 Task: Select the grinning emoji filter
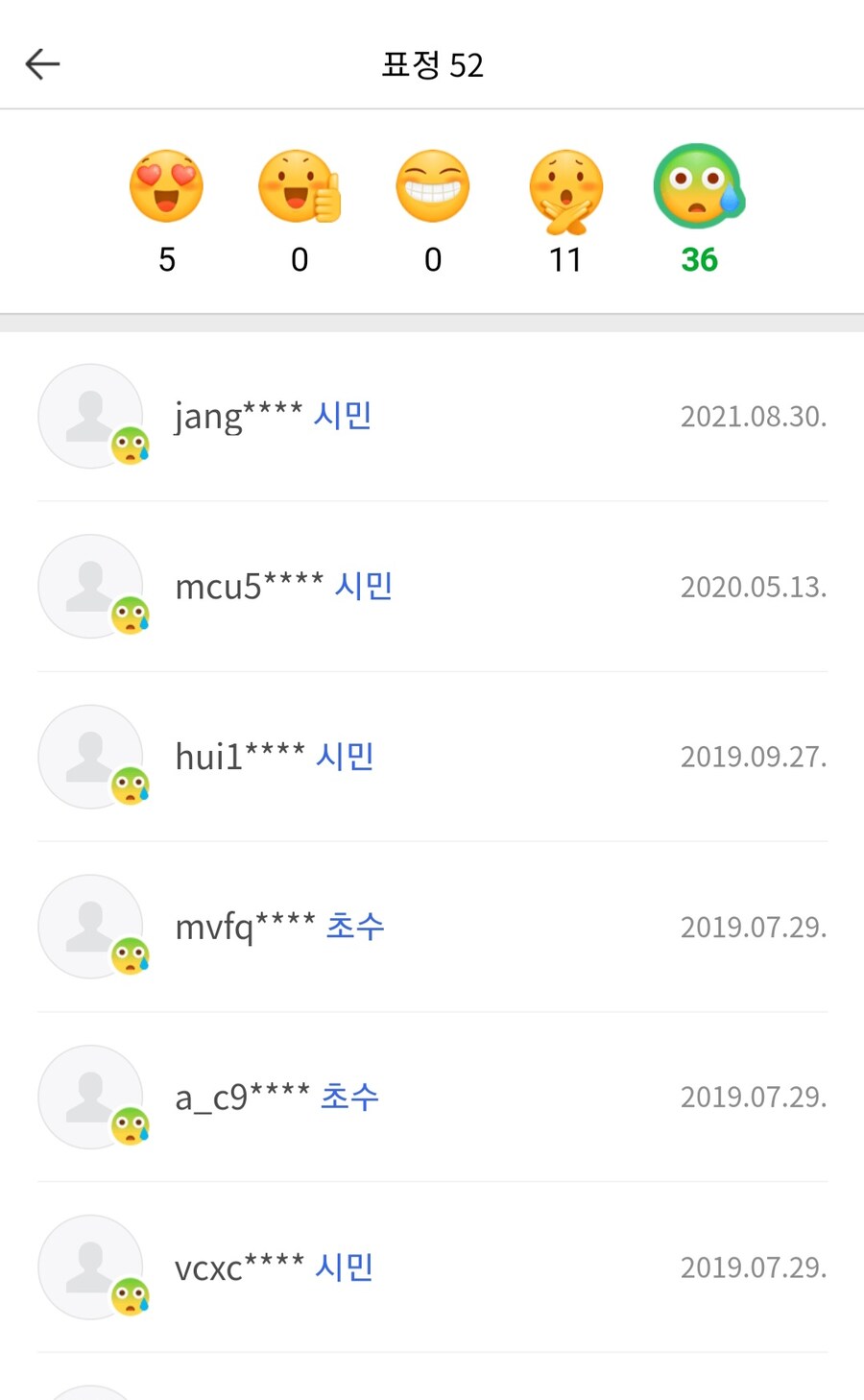pyautogui.click(x=432, y=186)
